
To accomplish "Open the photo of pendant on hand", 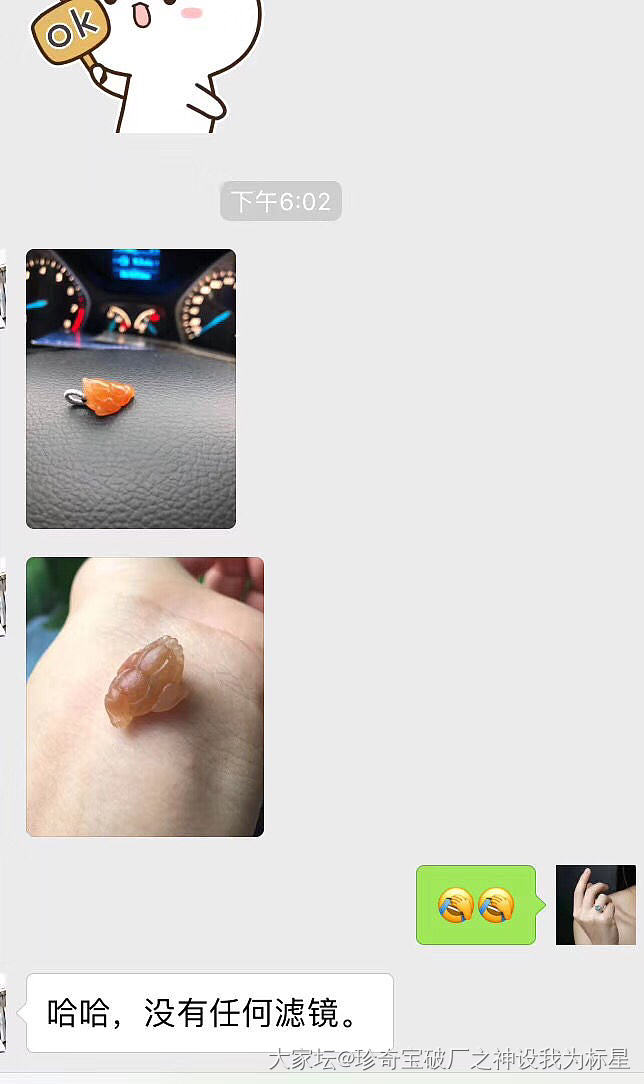I will tap(145, 696).
